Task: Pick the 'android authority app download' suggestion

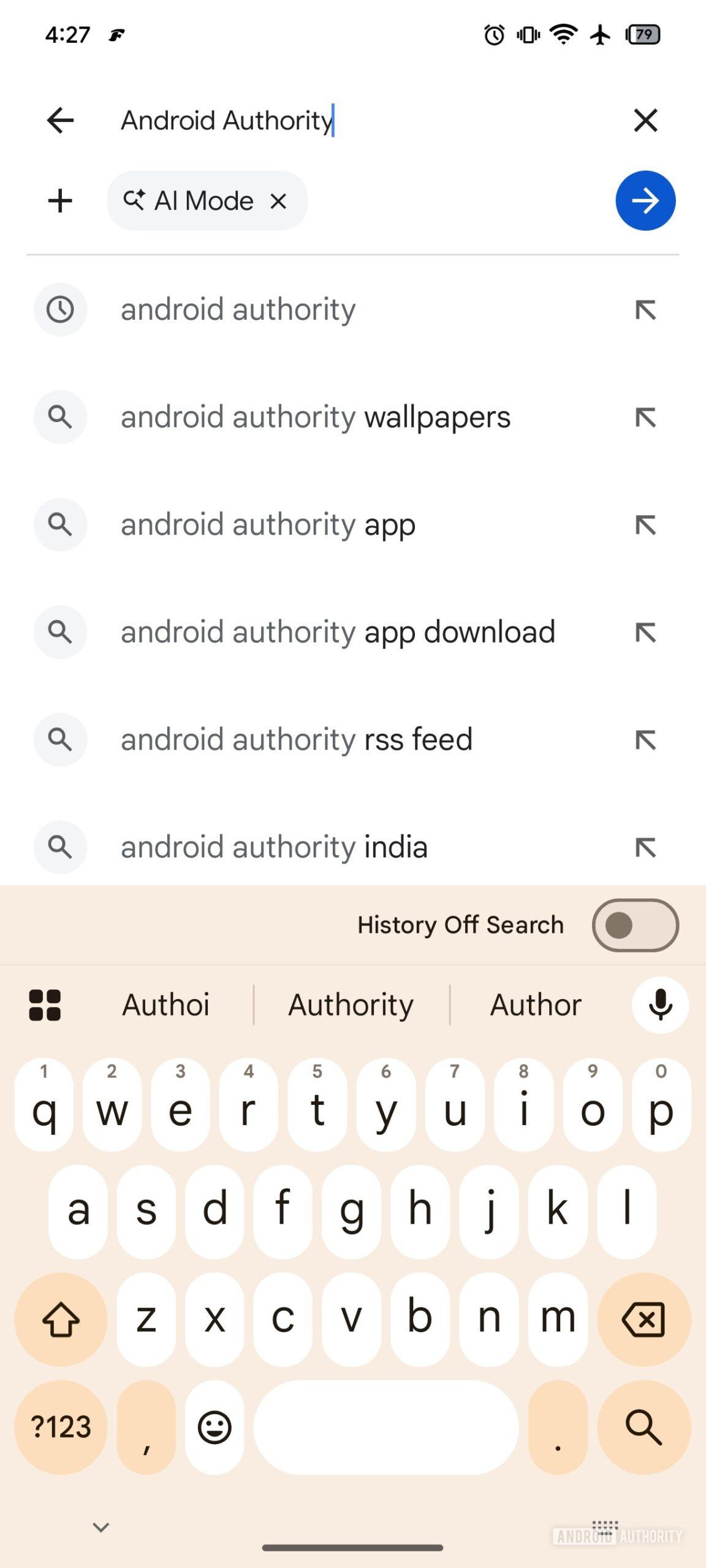Action: (x=337, y=632)
